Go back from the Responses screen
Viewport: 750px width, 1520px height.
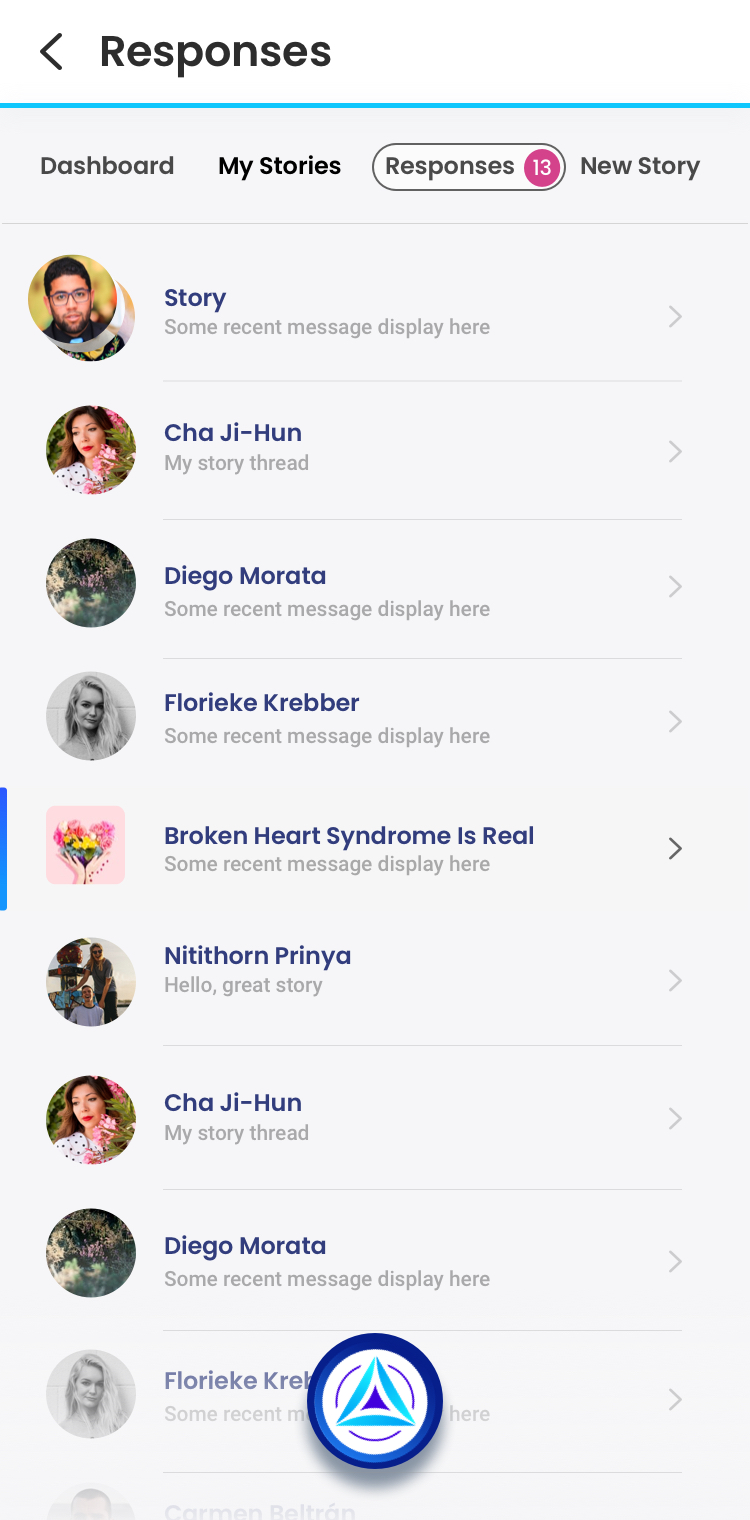click(51, 52)
